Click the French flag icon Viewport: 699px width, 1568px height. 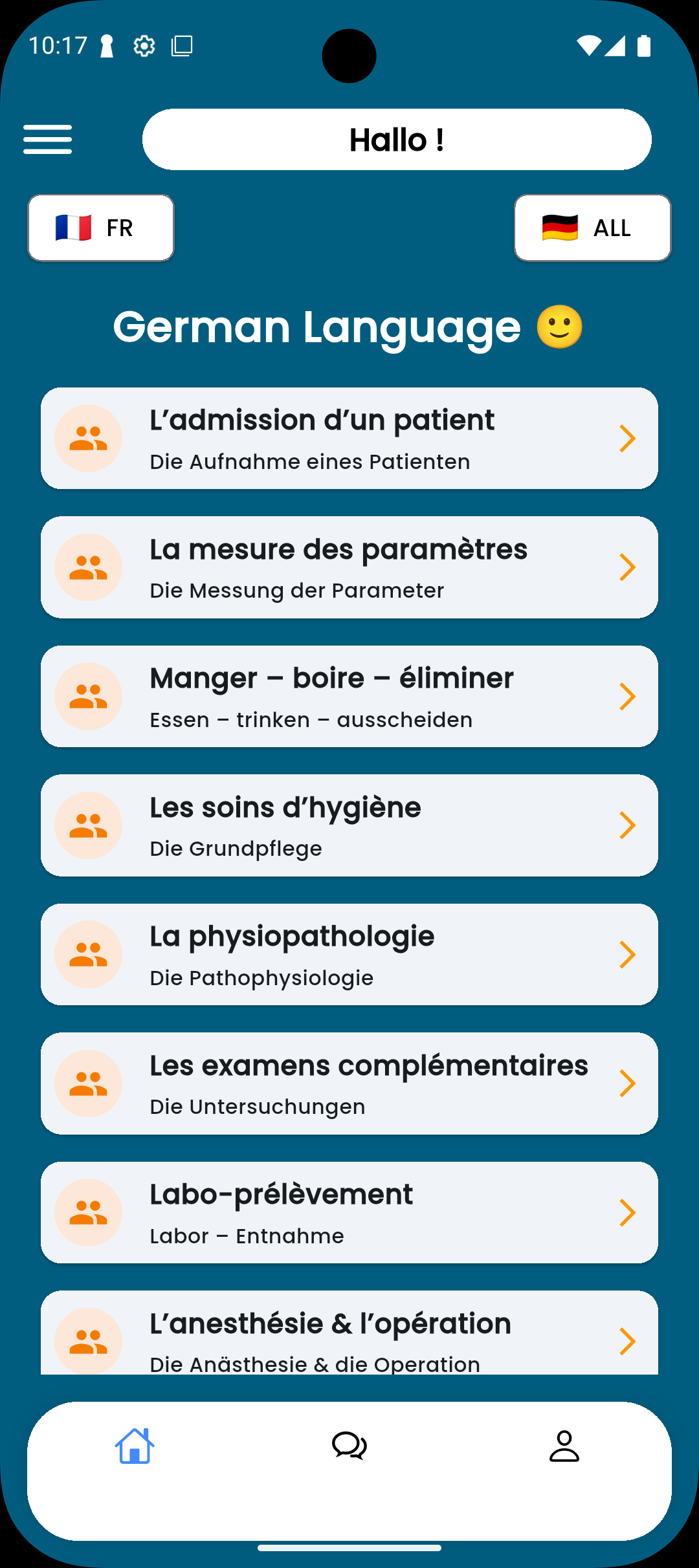[73, 228]
